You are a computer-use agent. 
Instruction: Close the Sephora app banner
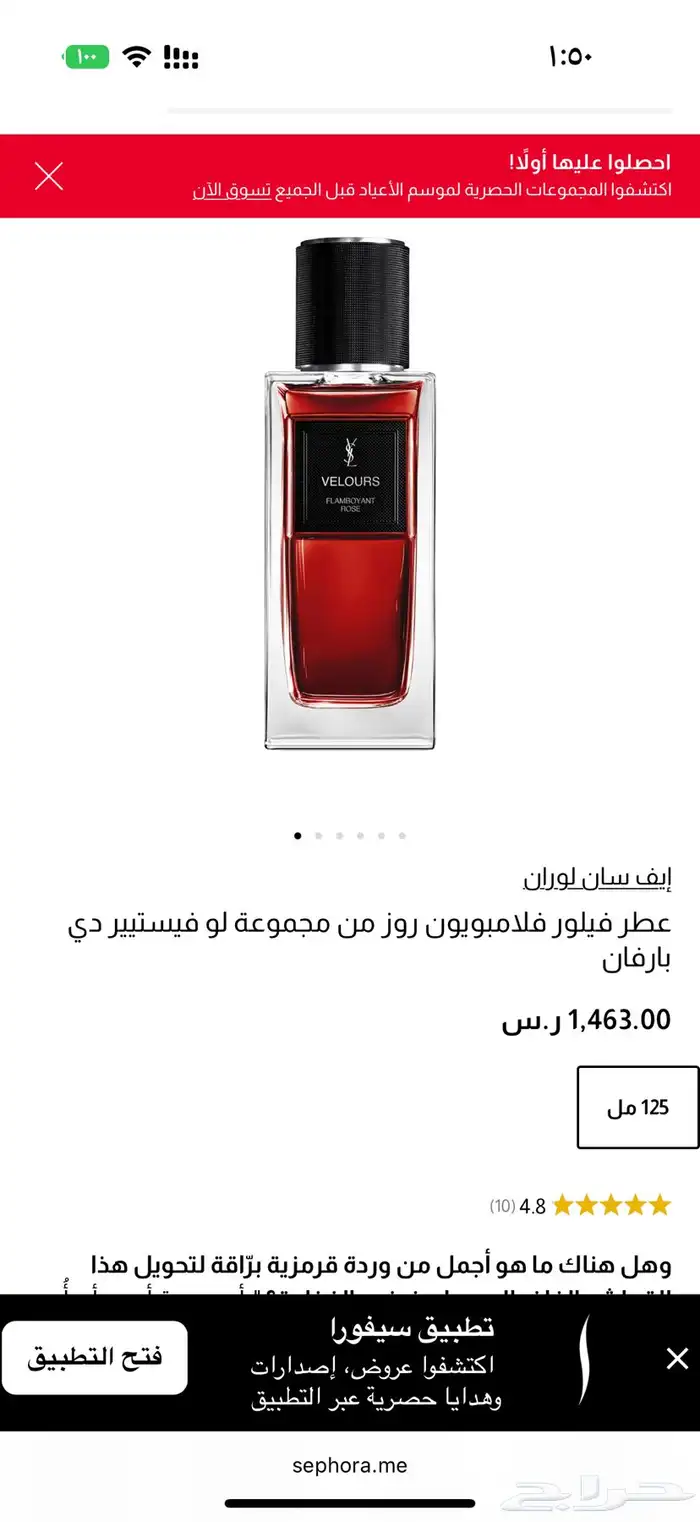pos(677,1357)
